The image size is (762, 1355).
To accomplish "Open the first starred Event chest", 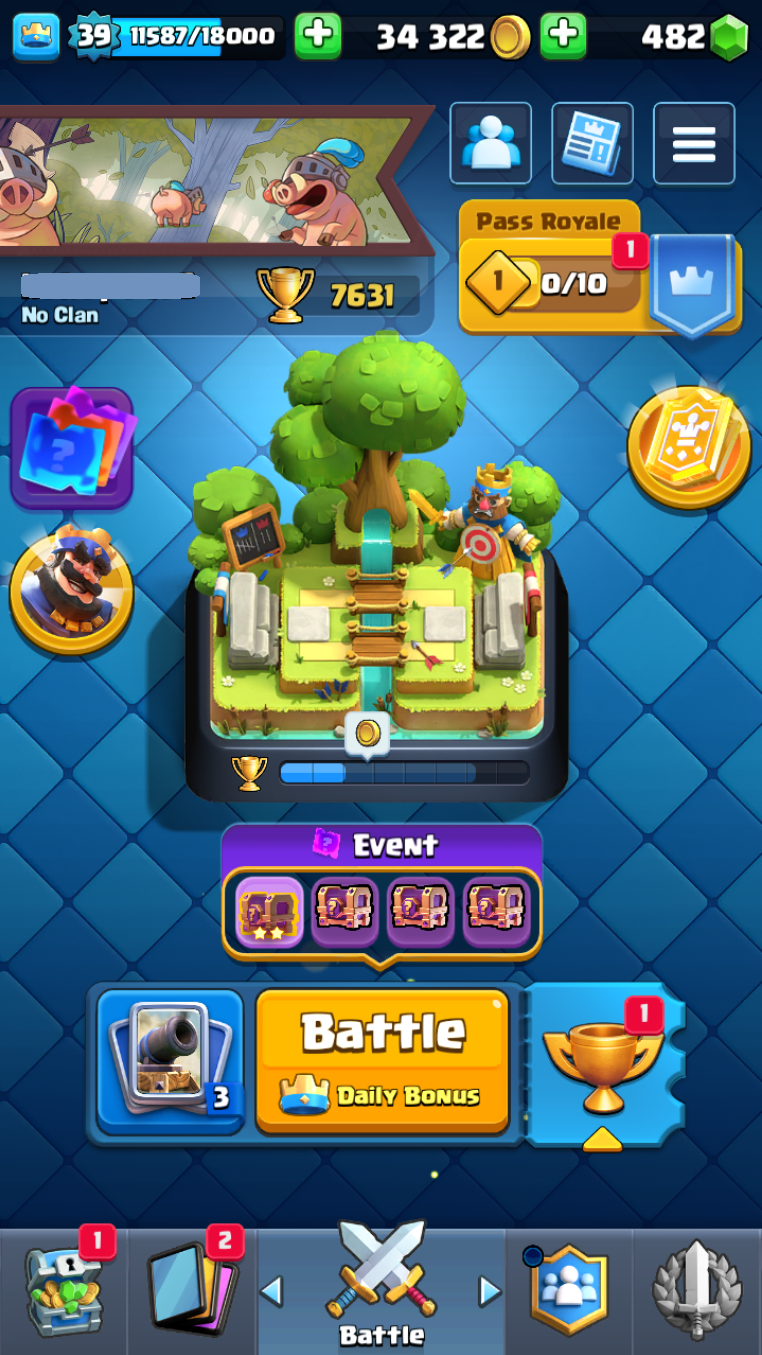I will [266, 910].
